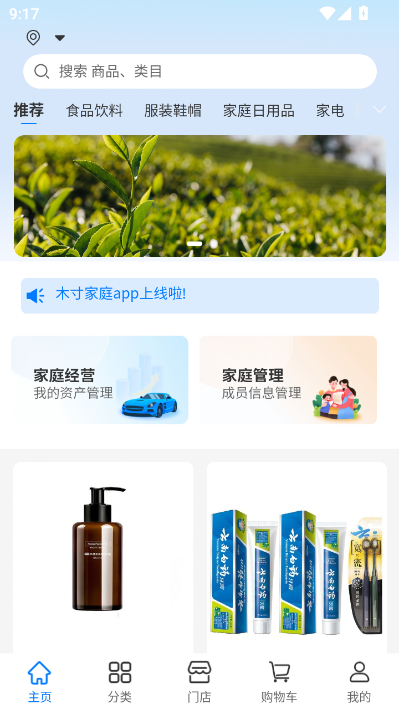399x709 pixels.
Task: Tap the 搜索 商品、类目 search box
Action: point(200,71)
